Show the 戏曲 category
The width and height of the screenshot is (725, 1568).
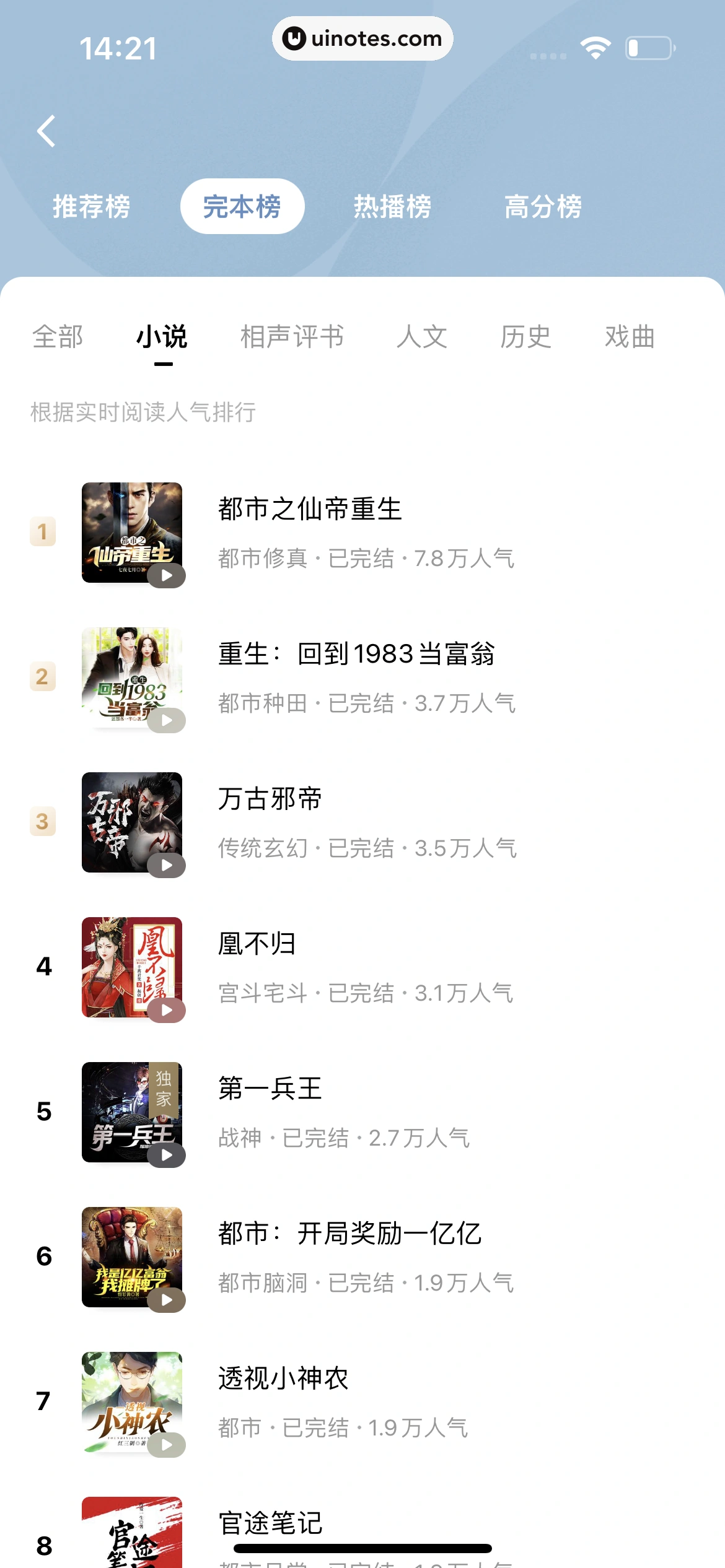click(x=630, y=337)
